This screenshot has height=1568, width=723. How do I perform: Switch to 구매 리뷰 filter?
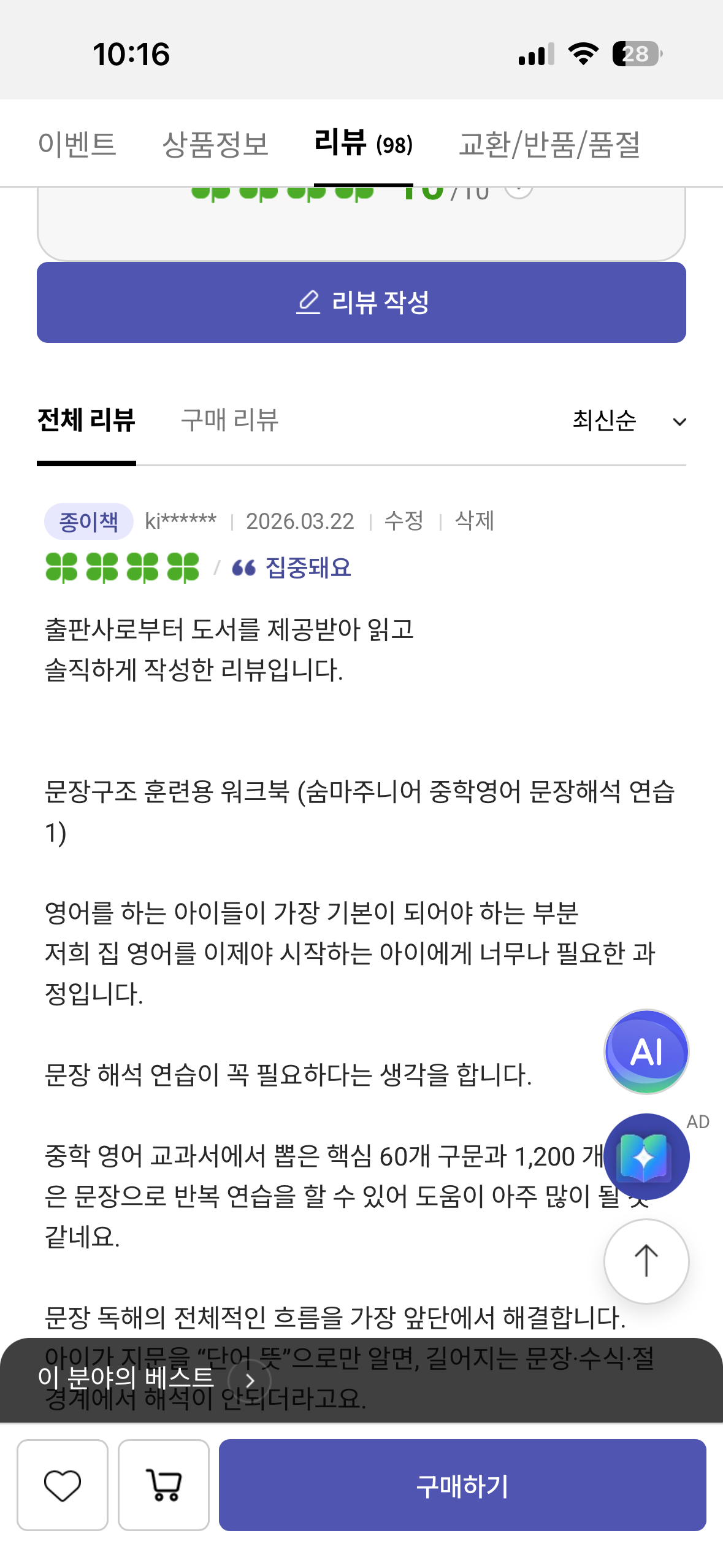click(230, 421)
